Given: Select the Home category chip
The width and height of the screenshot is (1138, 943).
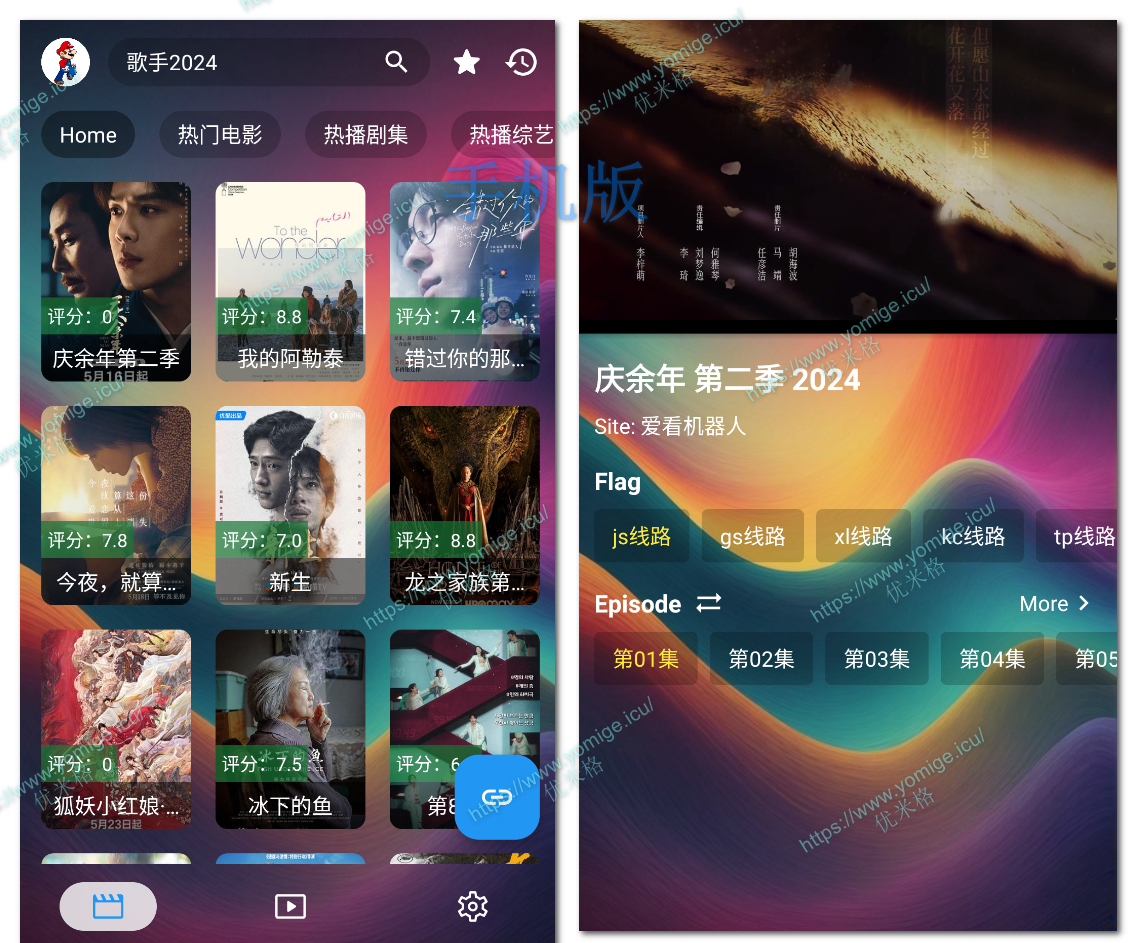Looking at the screenshot, I should point(88,135).
